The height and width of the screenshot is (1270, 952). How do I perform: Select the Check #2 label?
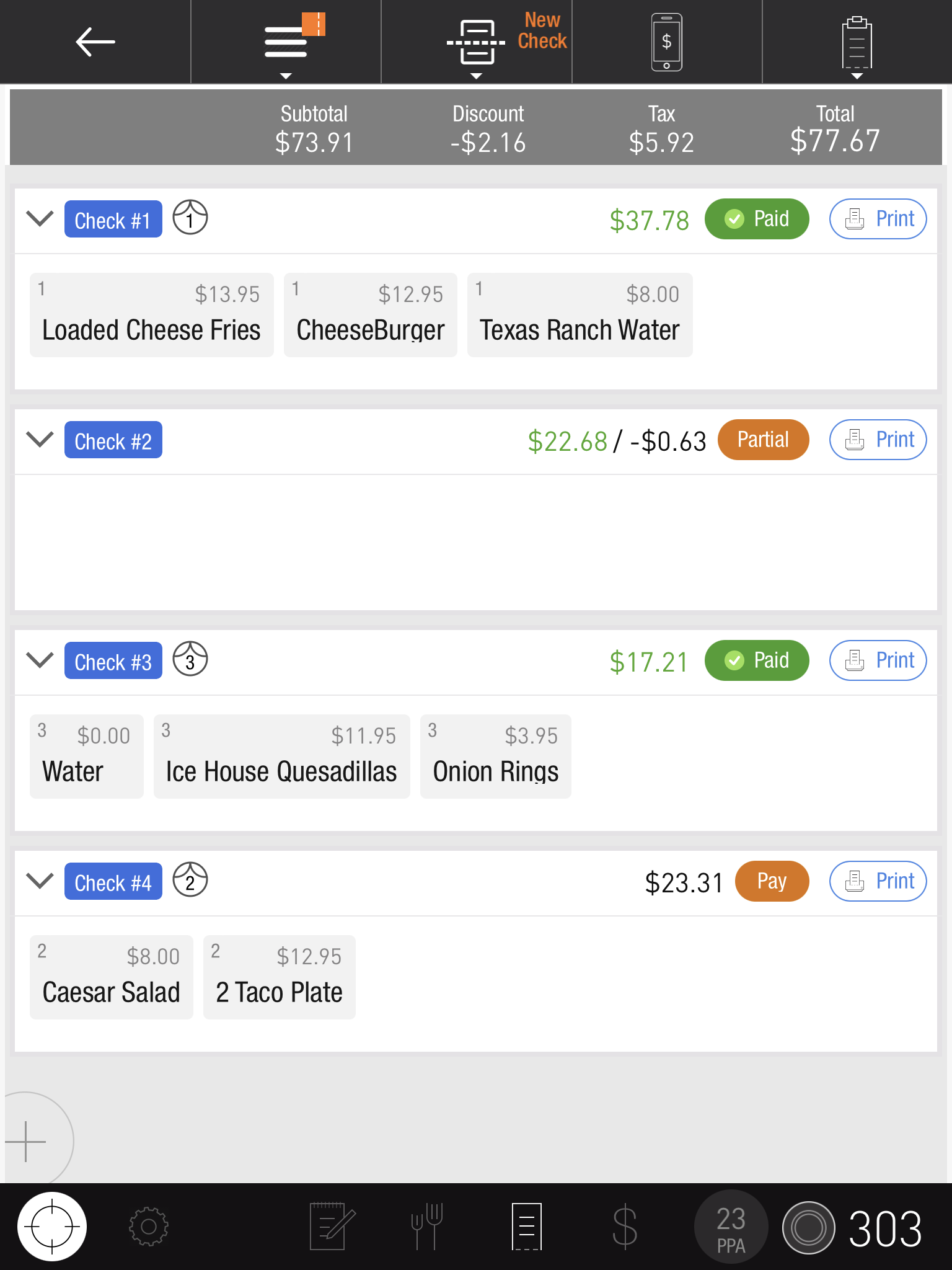pyautogui.click(x=113, y=440)
